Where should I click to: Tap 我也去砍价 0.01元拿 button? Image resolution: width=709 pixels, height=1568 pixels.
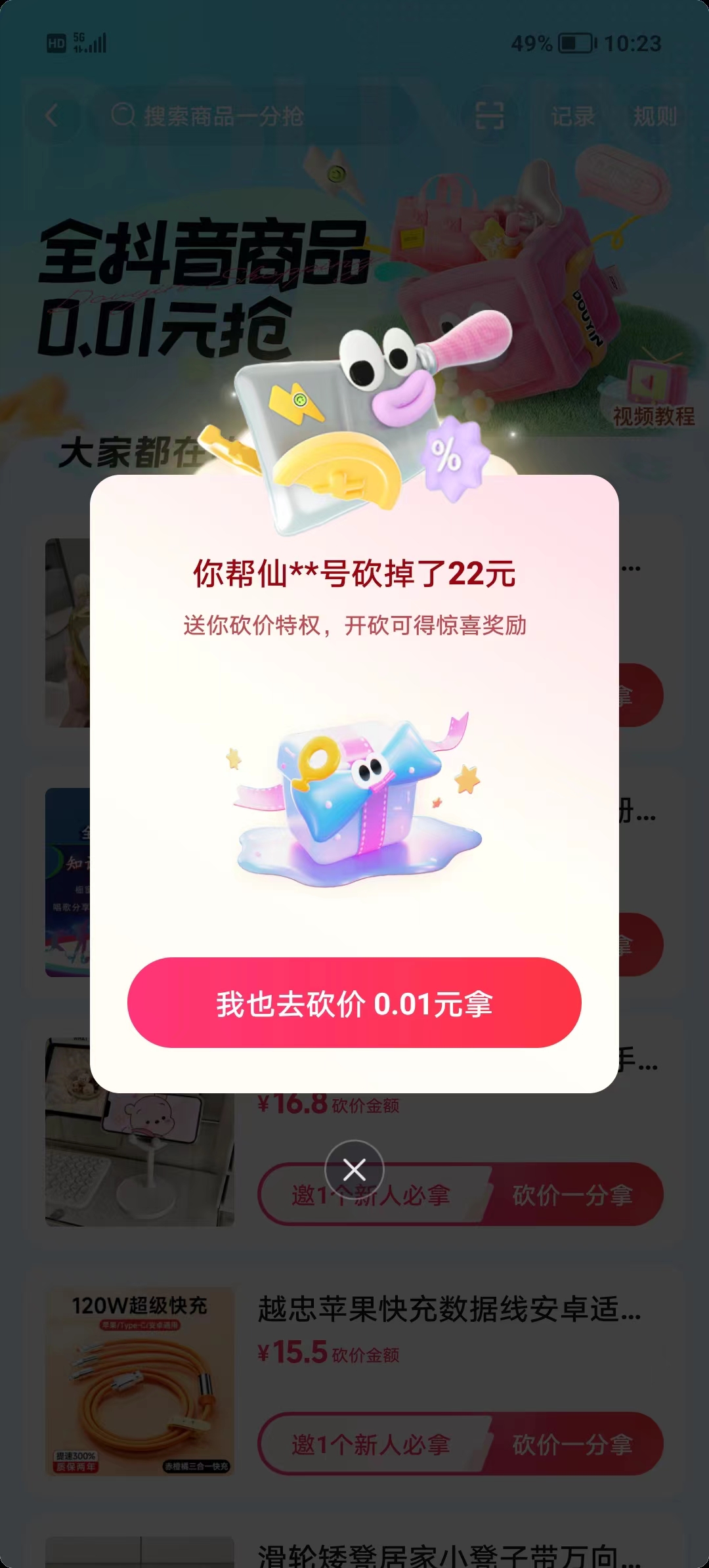[354, 1003]
